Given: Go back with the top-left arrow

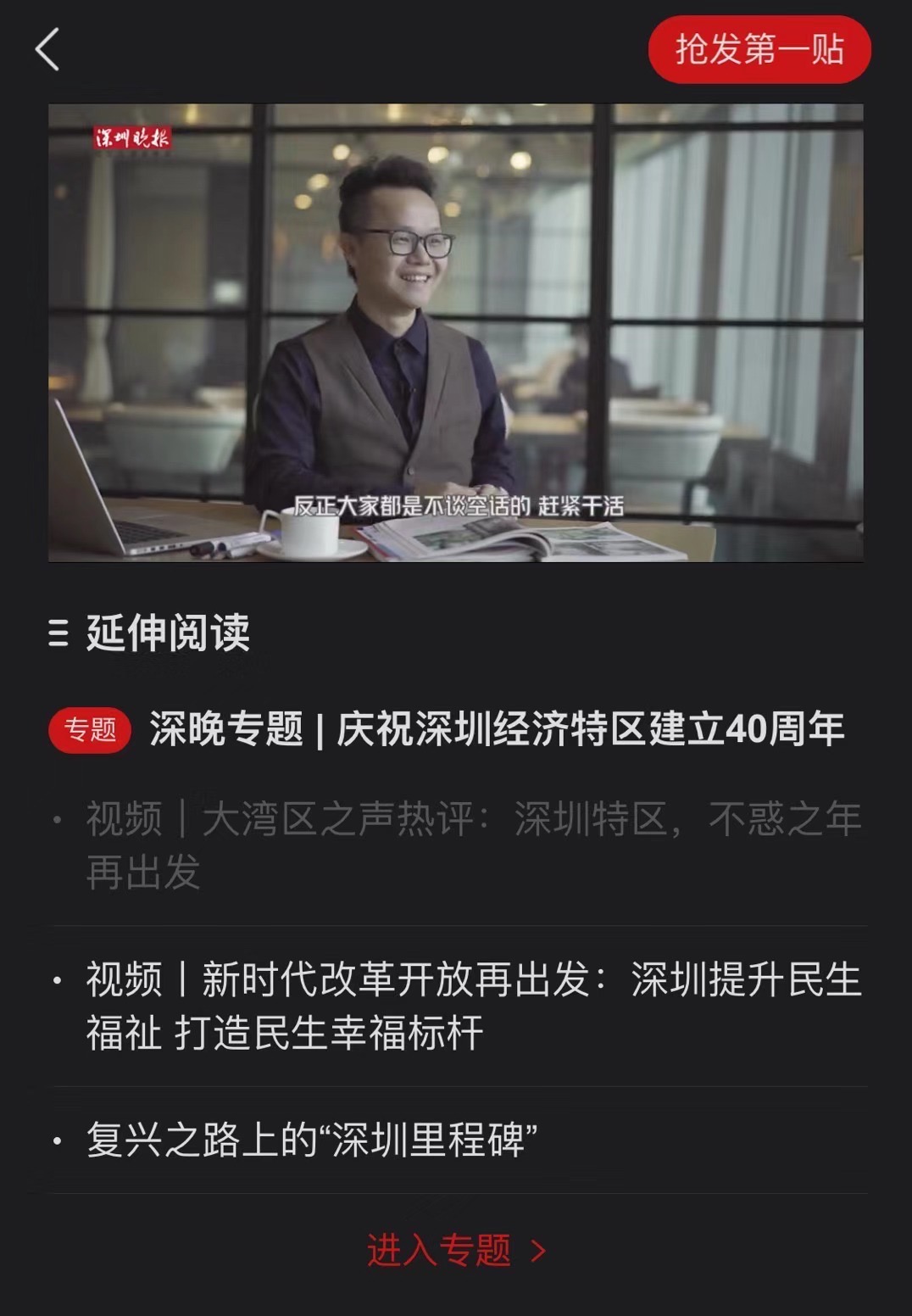Looking at the screenshot, I should click(x=47, y=49).
